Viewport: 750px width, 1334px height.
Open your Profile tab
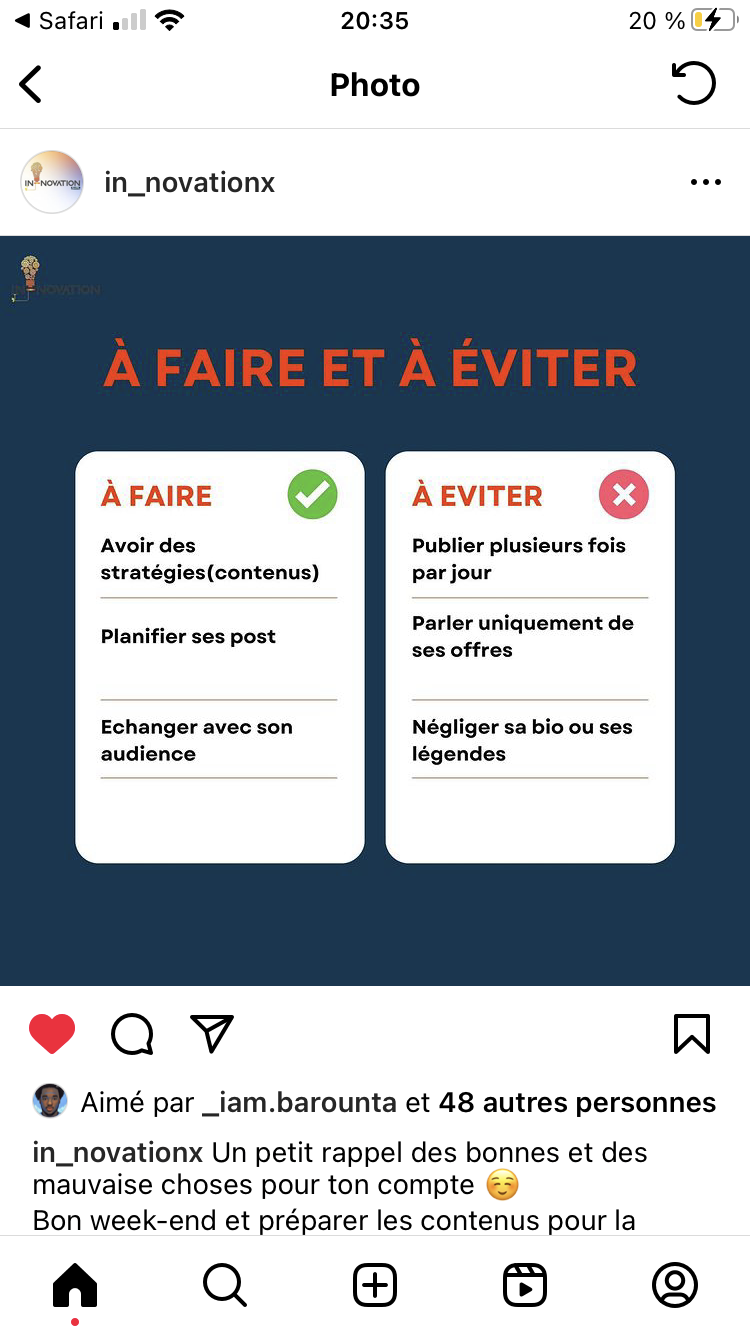[675, 1286]
